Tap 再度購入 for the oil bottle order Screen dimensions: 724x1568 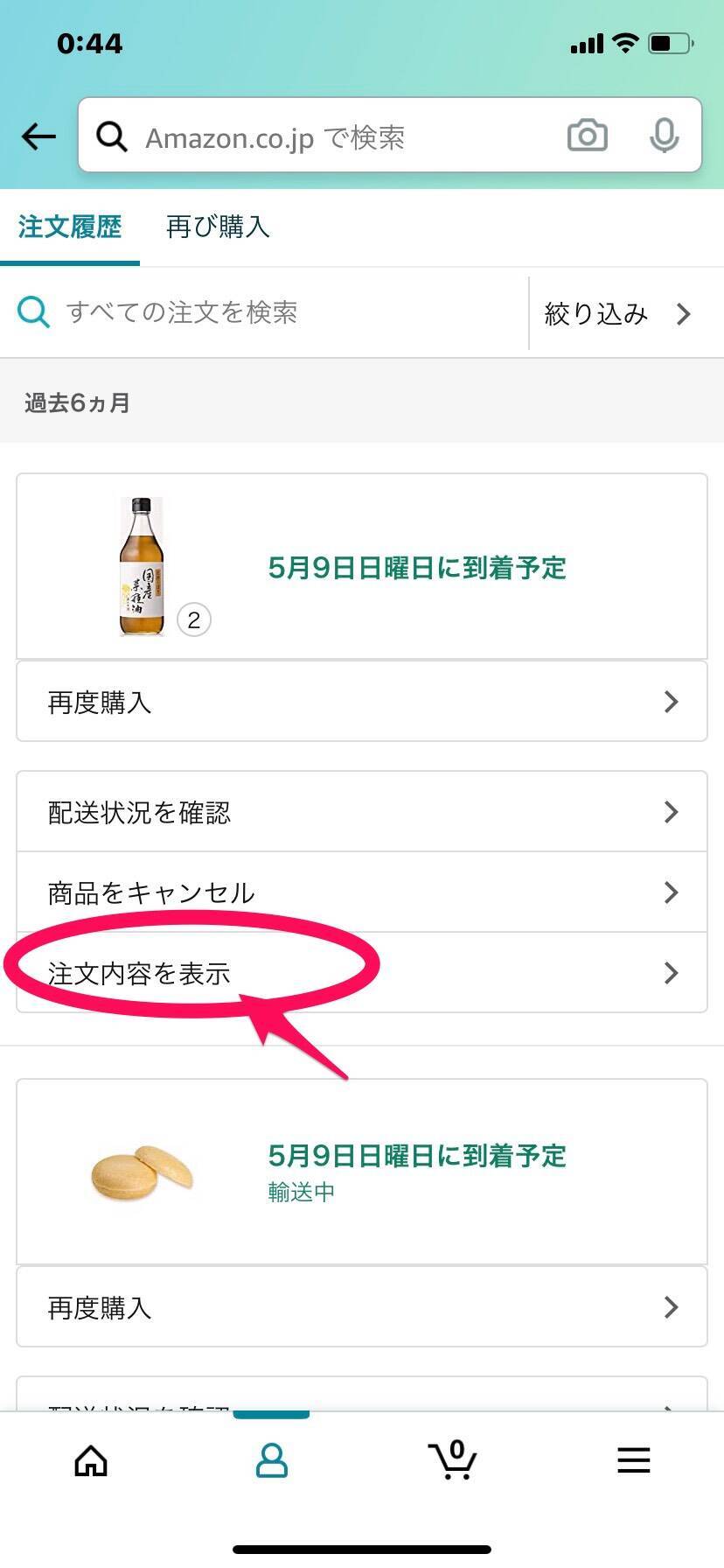pos(362,702)
